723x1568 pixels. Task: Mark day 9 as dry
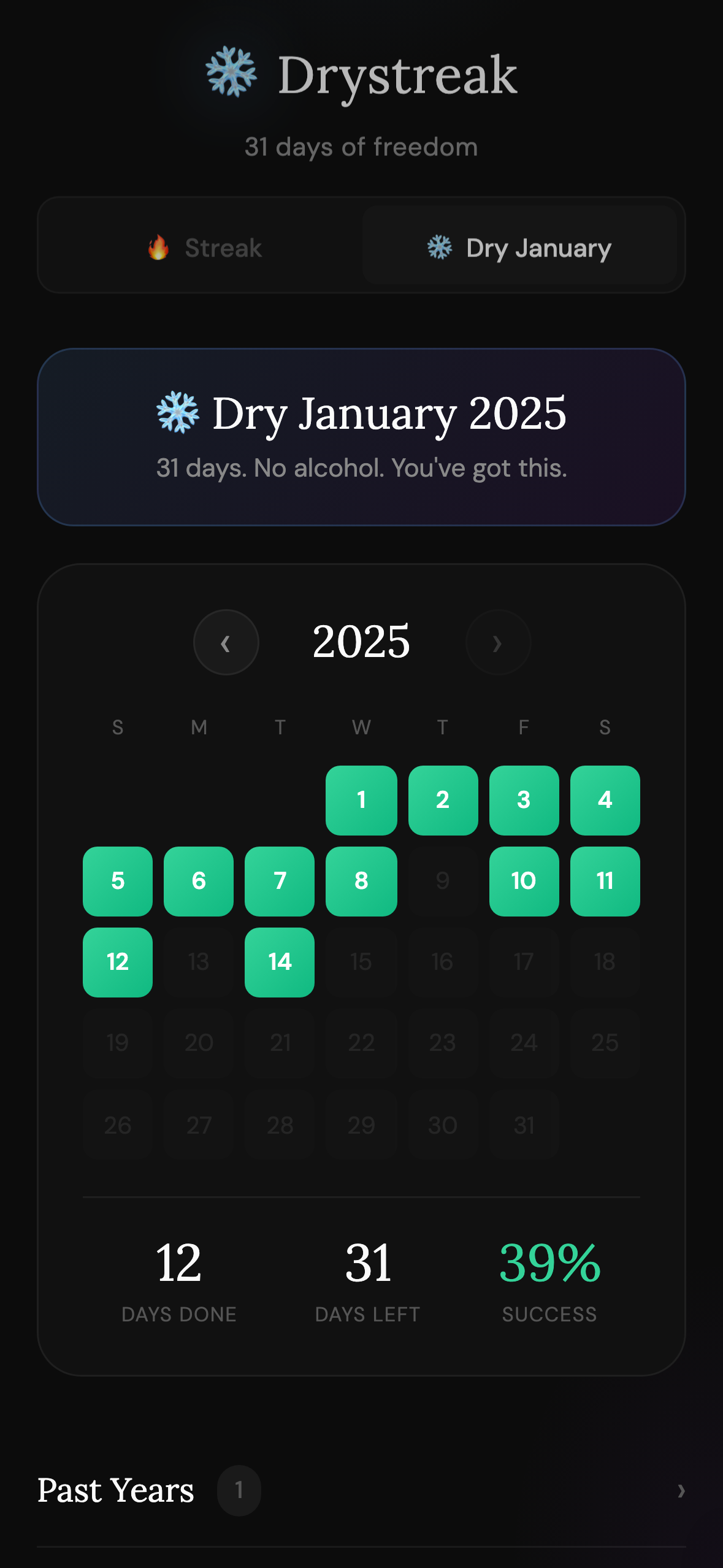tap(443, 881)
